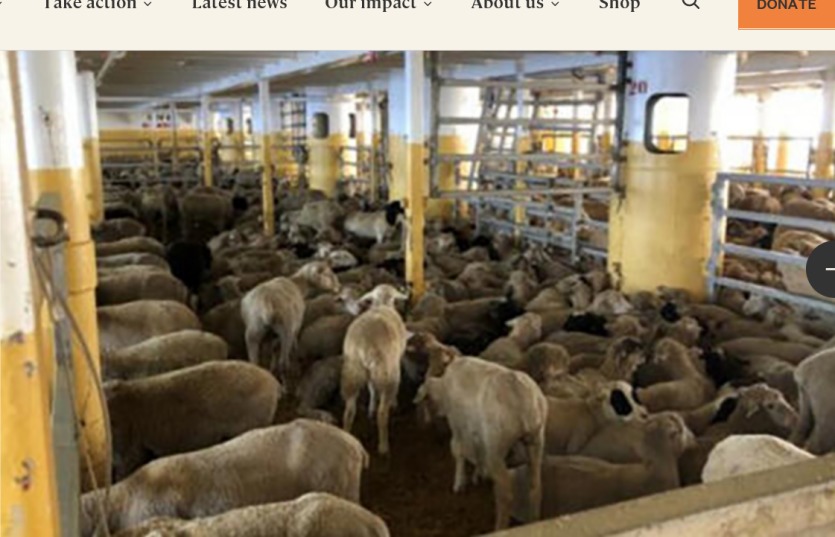Open the site search
Screen dimensions: 835x537
coord(690,5)
